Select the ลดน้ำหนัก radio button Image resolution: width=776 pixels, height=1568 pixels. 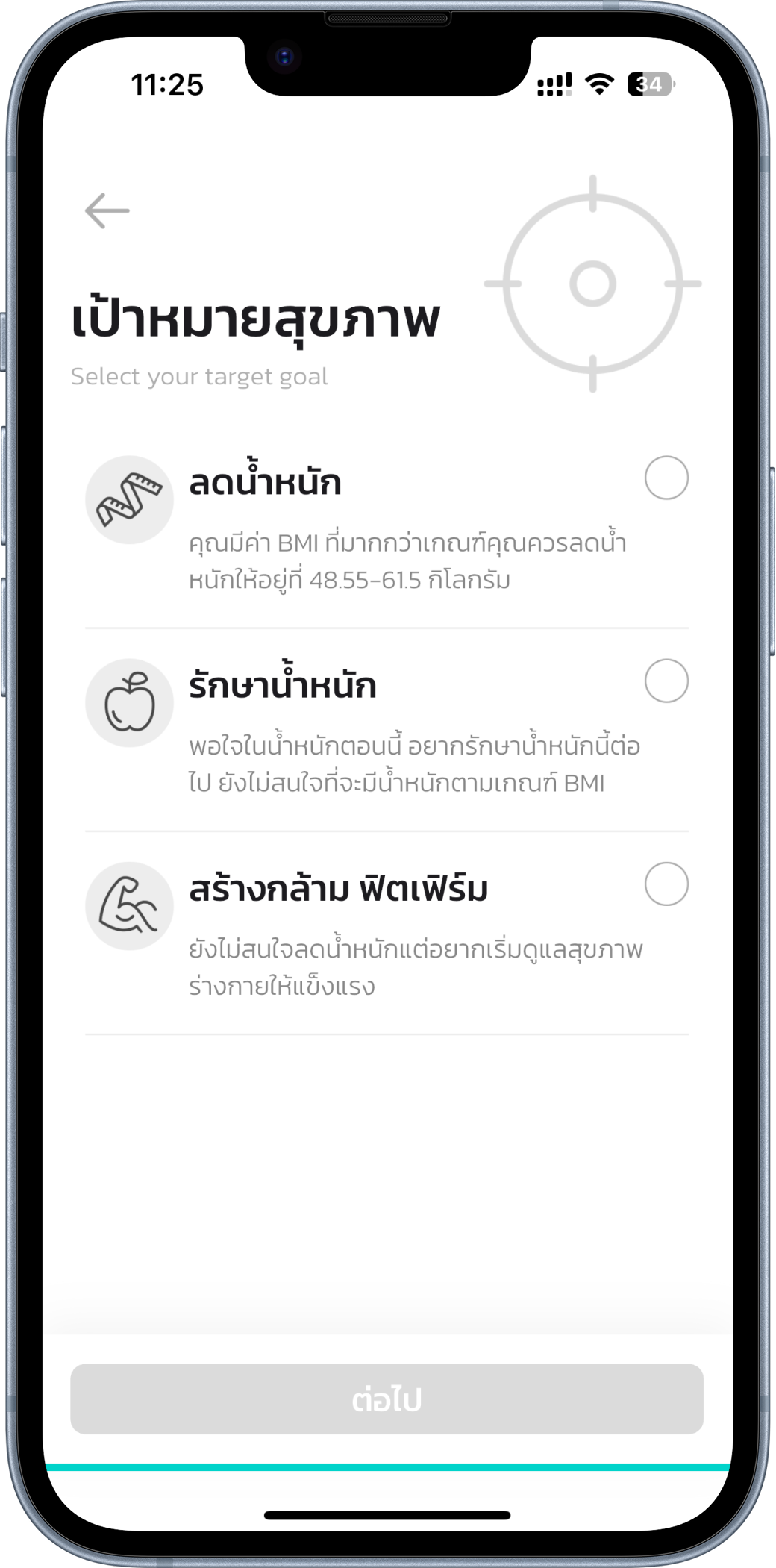coord(666,478)
